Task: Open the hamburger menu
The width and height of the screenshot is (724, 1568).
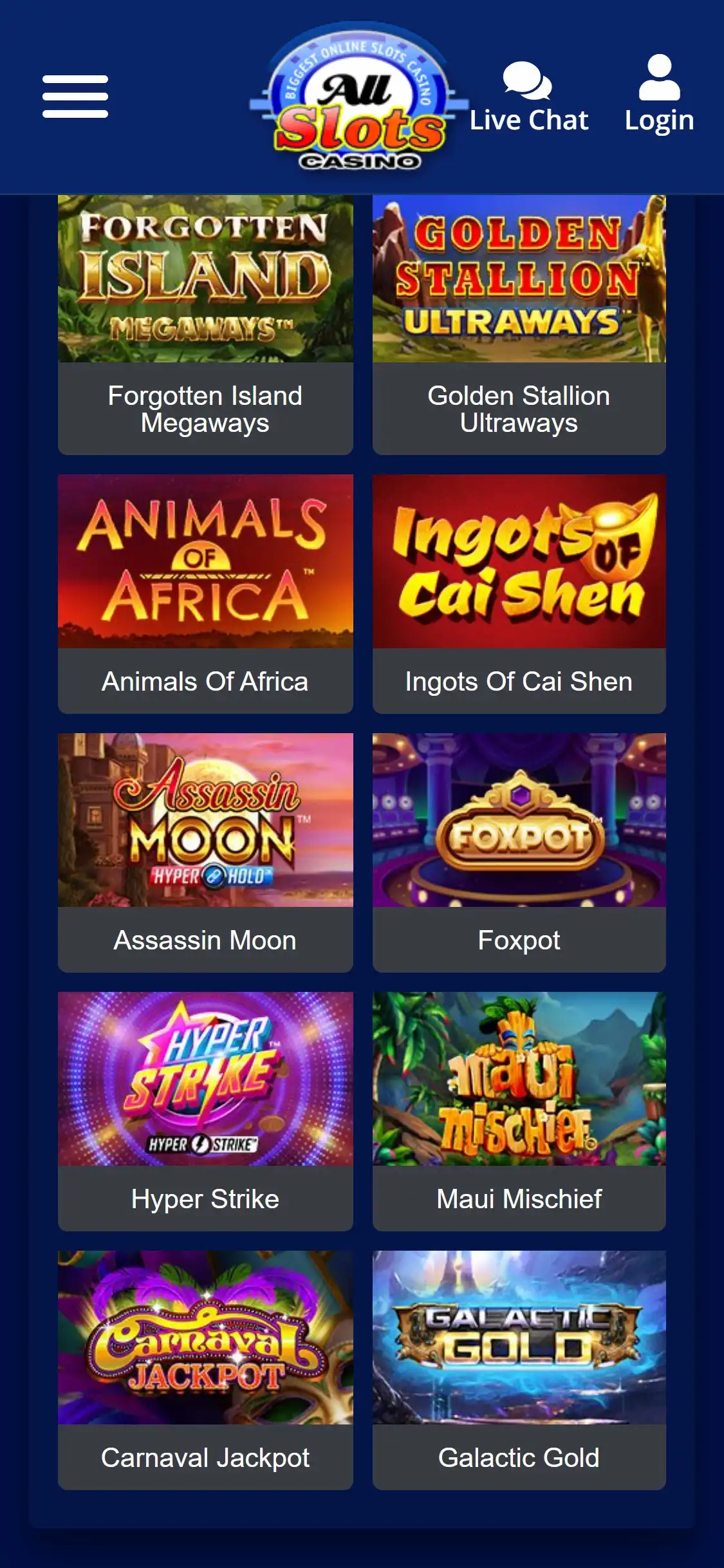Action: (x=75, y=97)
